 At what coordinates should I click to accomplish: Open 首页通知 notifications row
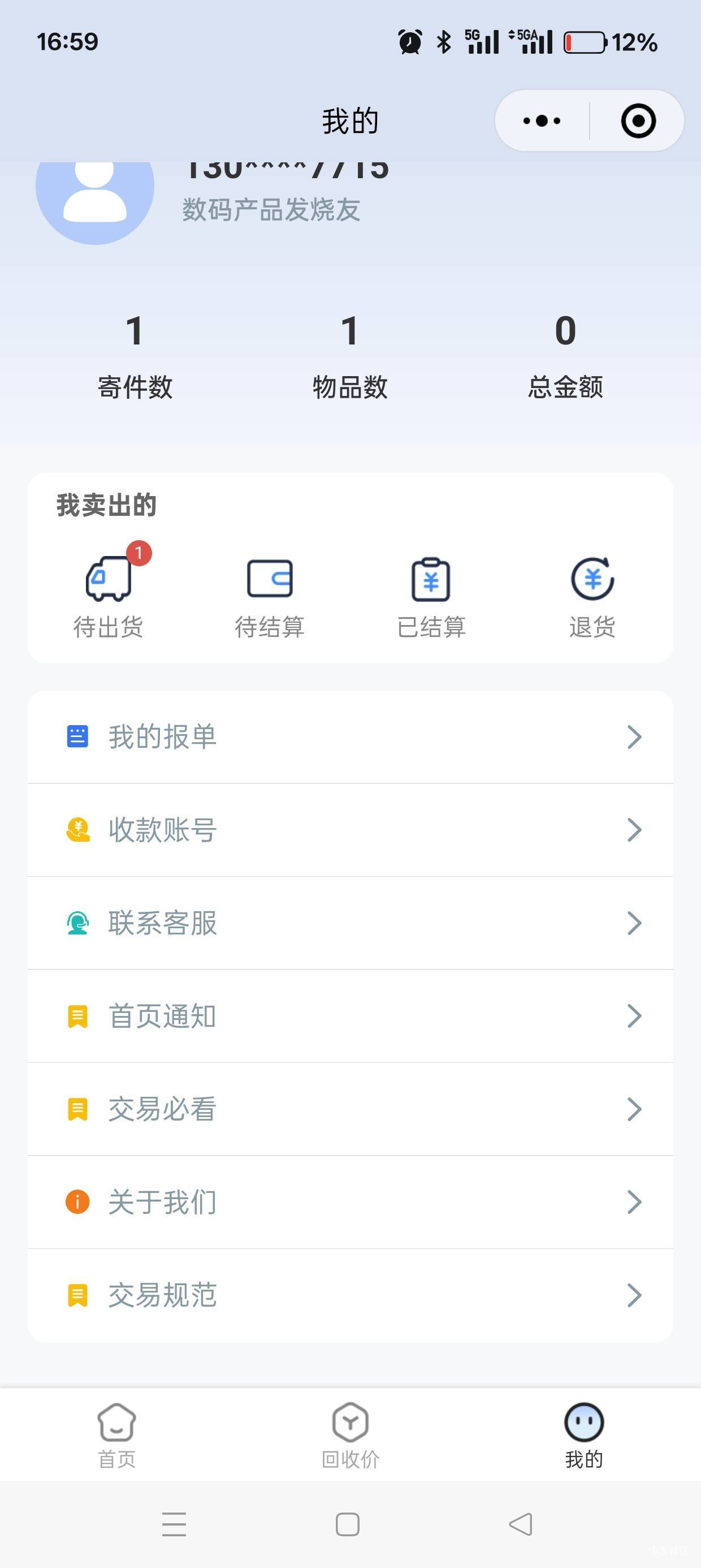[350, 1016]
